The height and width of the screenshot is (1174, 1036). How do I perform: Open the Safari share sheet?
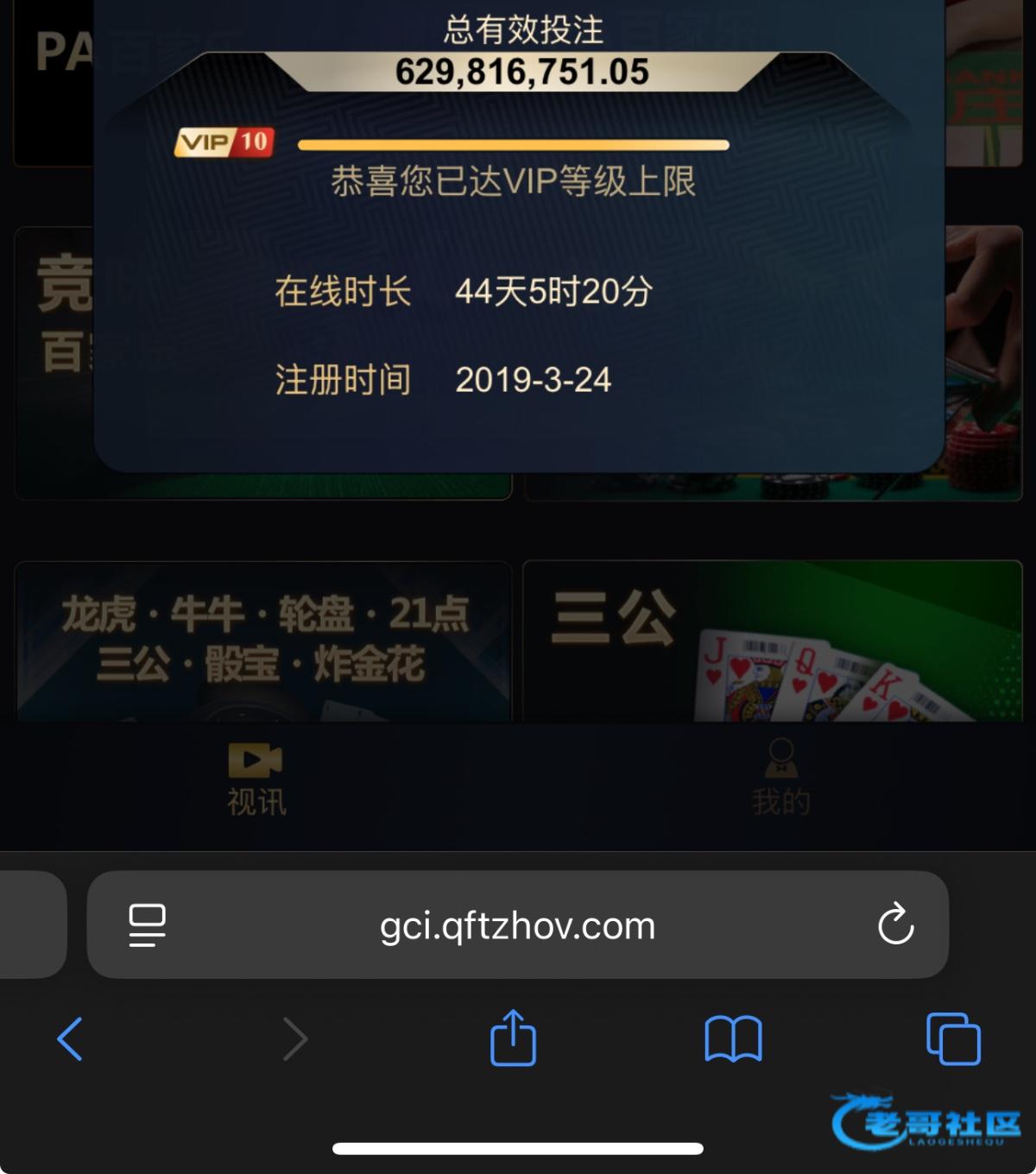tap(514, 1038)
